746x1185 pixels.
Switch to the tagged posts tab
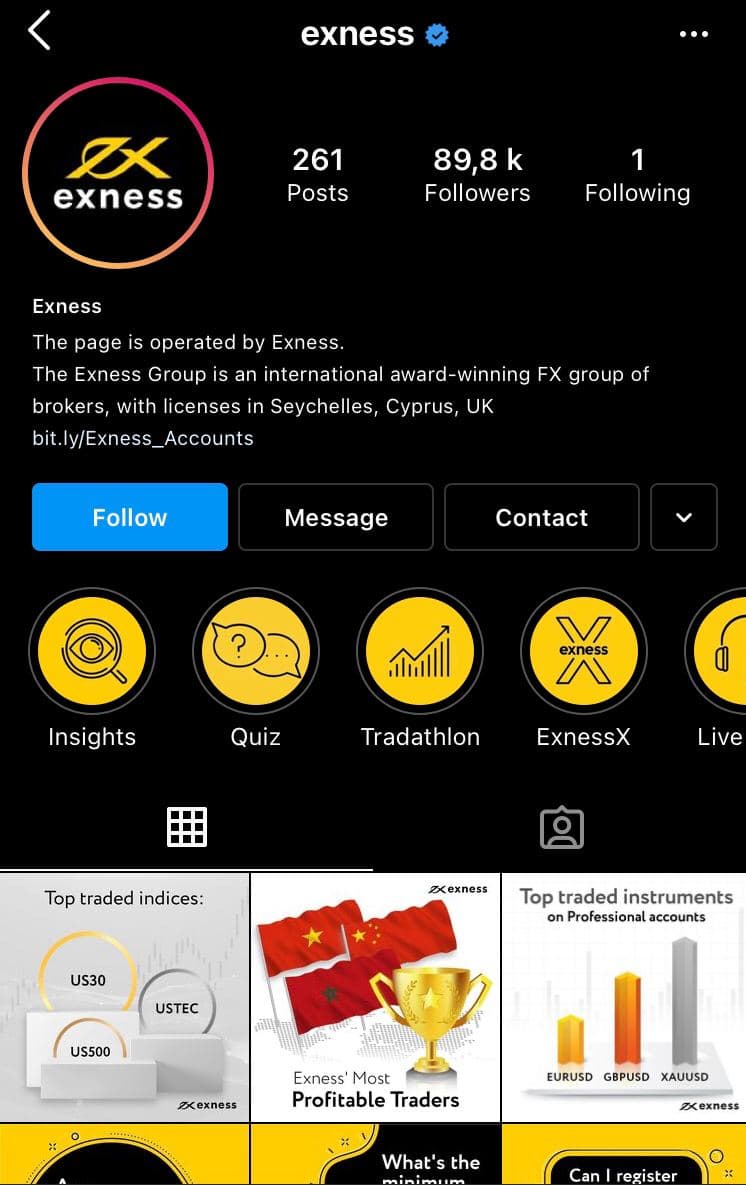561,828
